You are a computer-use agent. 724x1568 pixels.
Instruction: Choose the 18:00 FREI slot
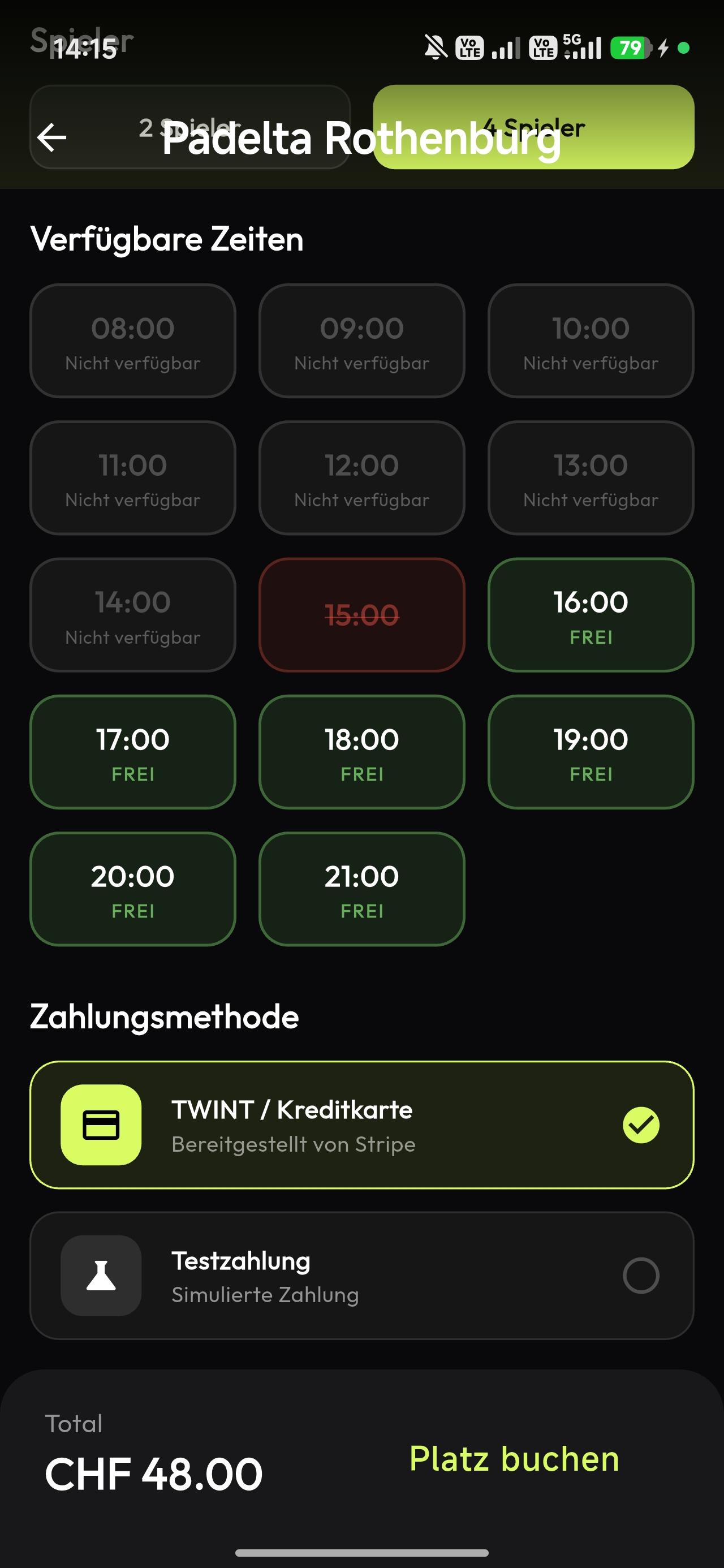[361, 752]
